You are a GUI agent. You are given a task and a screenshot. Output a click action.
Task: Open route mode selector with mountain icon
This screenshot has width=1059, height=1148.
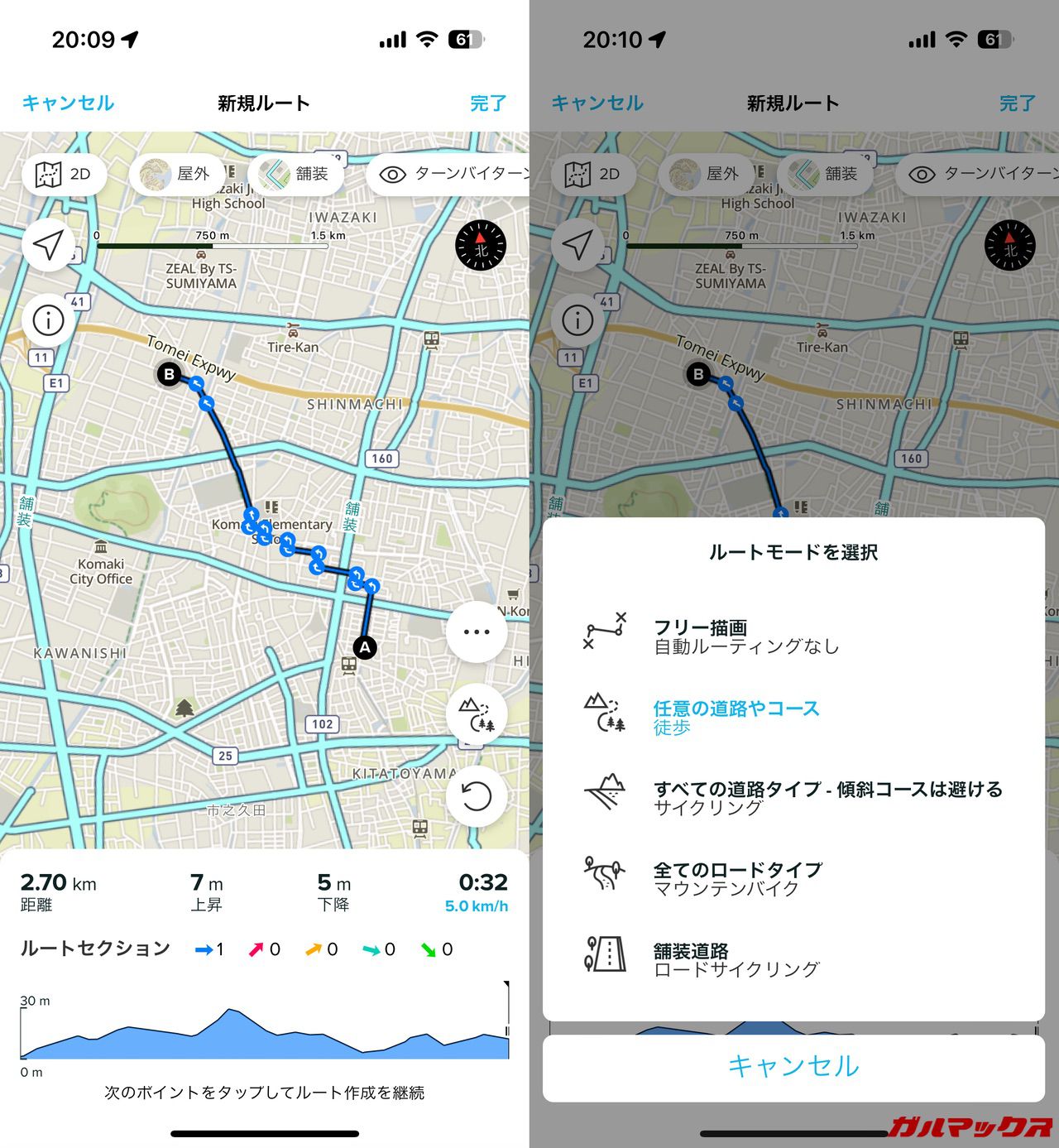pos(477,714)
